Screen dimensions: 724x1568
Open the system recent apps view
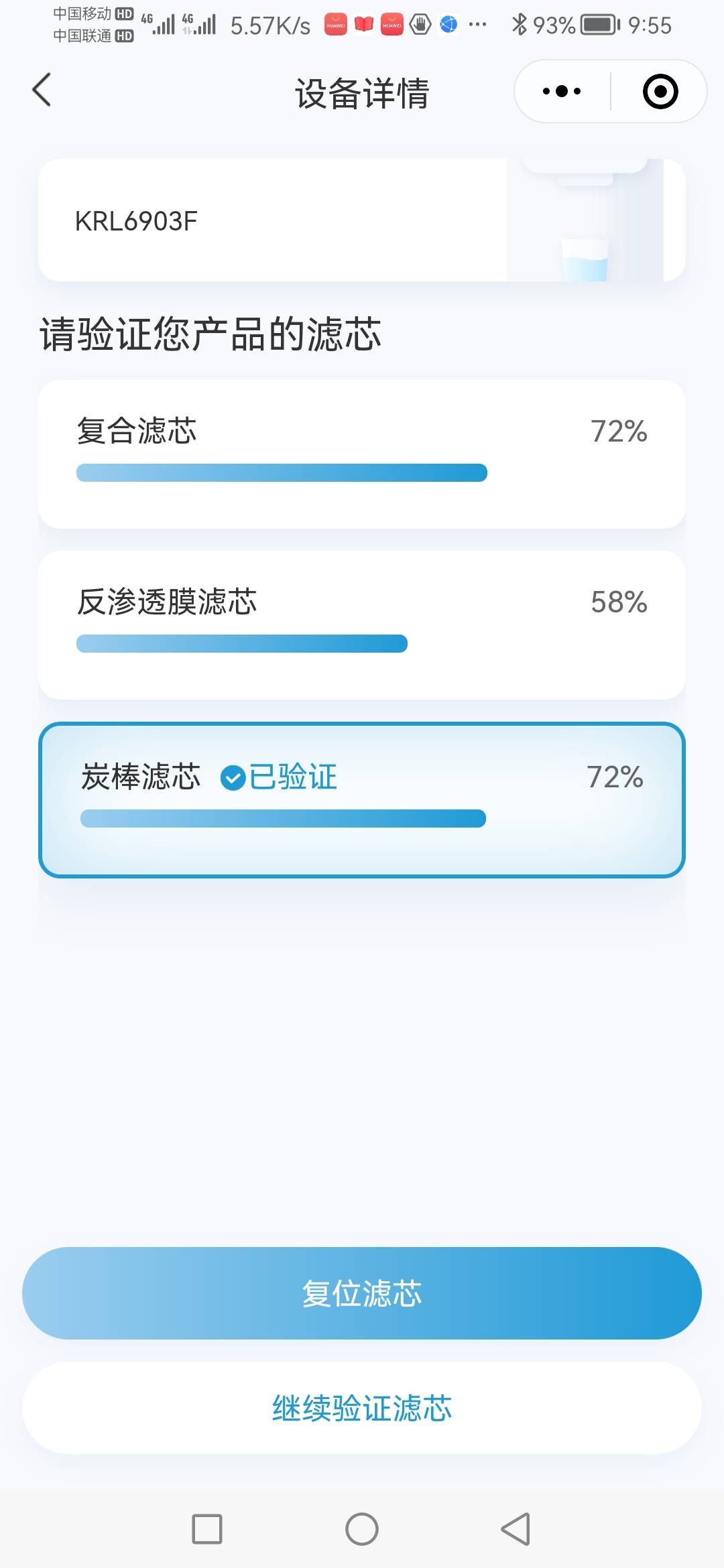[x=207, y=1529]
